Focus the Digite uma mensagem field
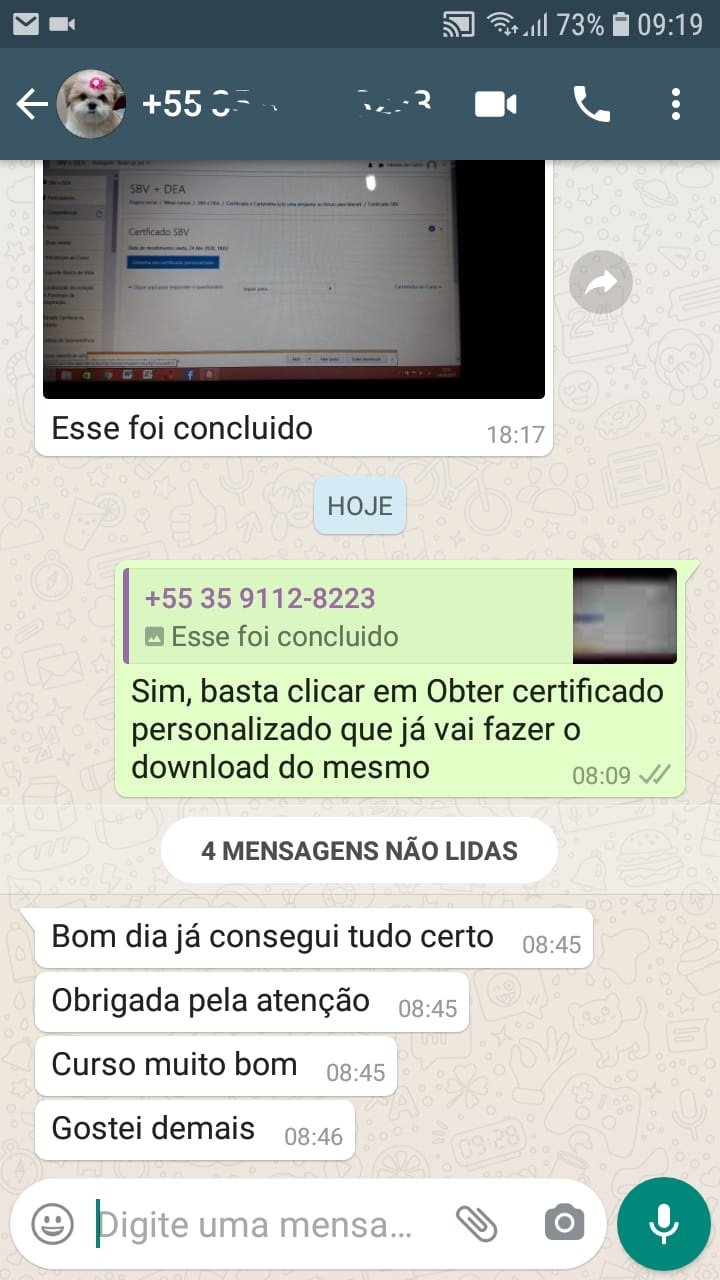 [x=260, y=1224]
